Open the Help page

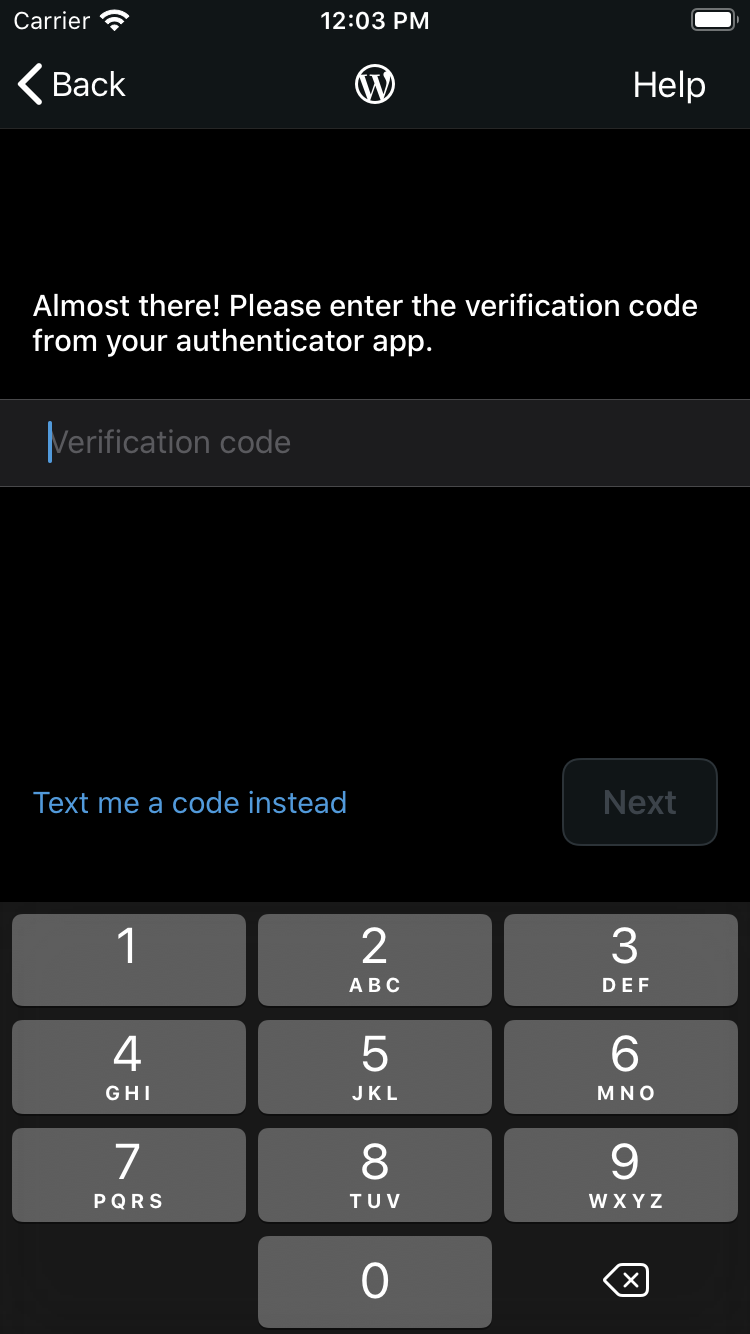coord(669,85)
